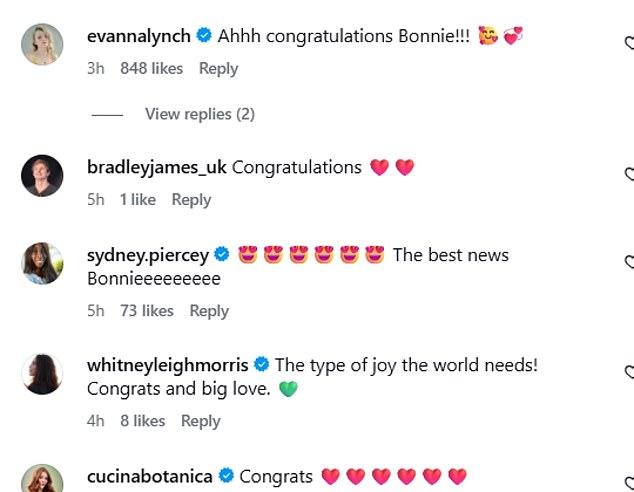634x492 pixels.
Task: Reply to evannalynch's comment
Action: 218,68
